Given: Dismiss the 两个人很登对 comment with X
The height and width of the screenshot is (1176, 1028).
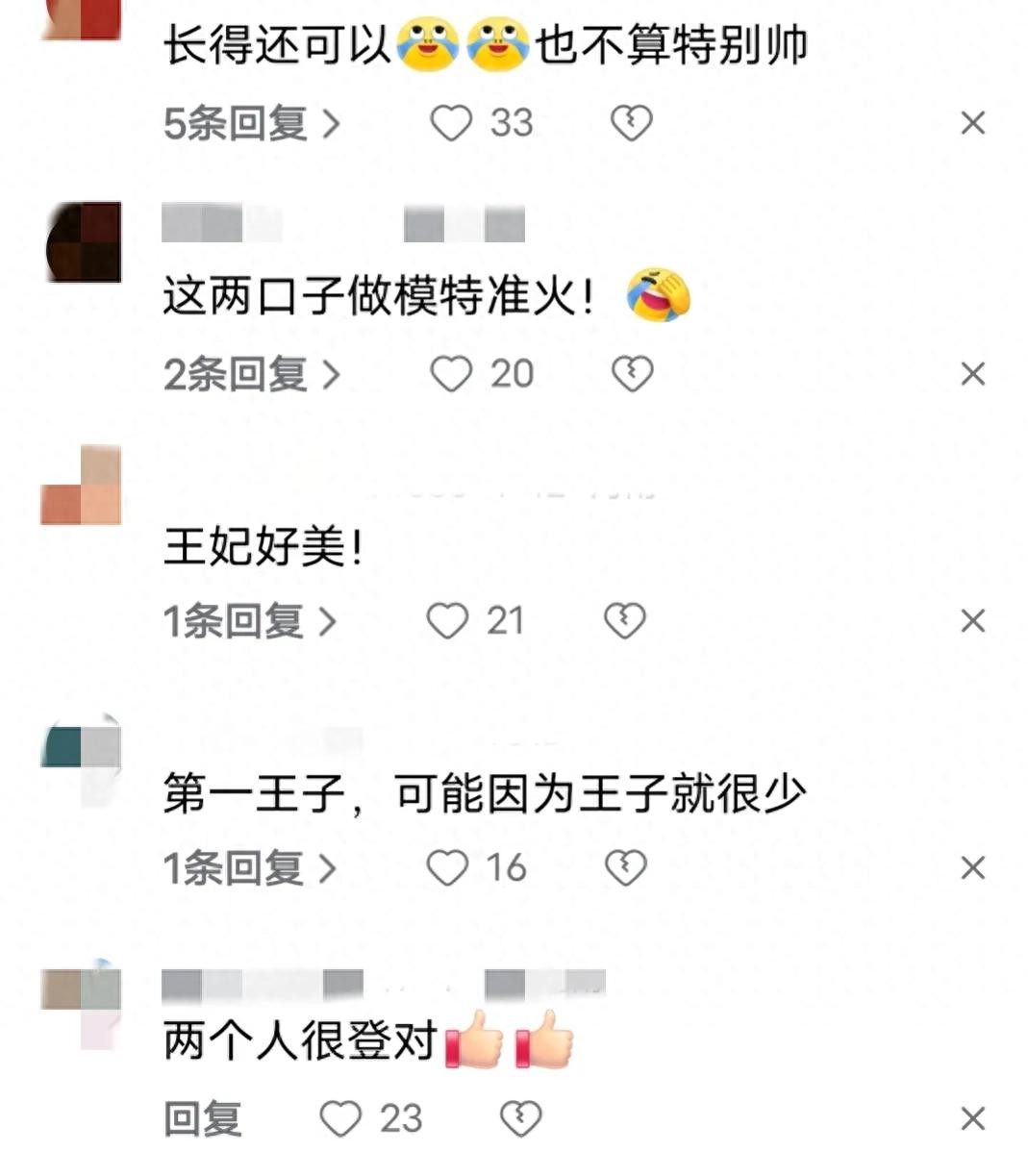Looking at the screenshot, I should (973, 1118).
